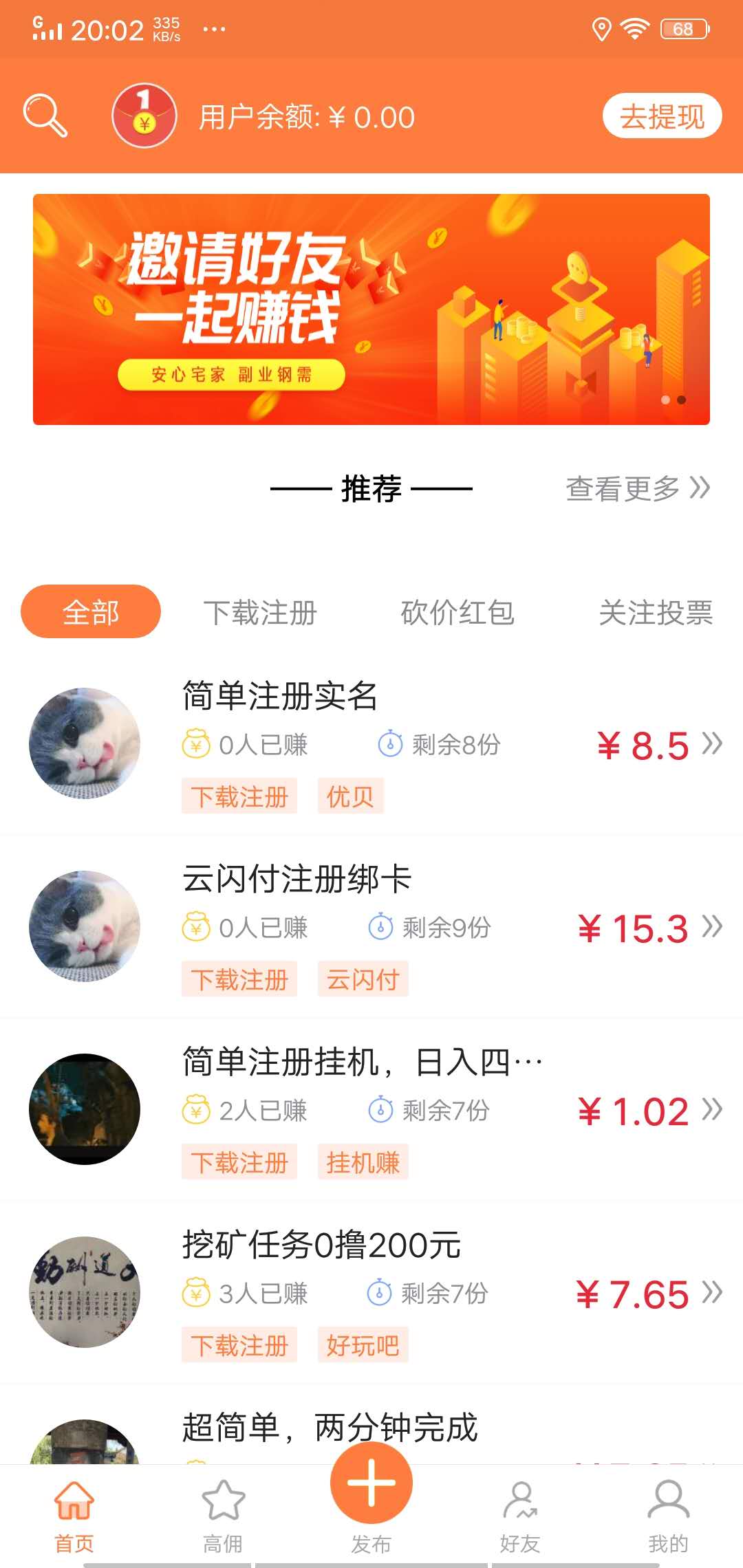
Task: Open the ¥15.3 云闪付 task chevron
Action: pyautogui.click(x=712, y=927)
